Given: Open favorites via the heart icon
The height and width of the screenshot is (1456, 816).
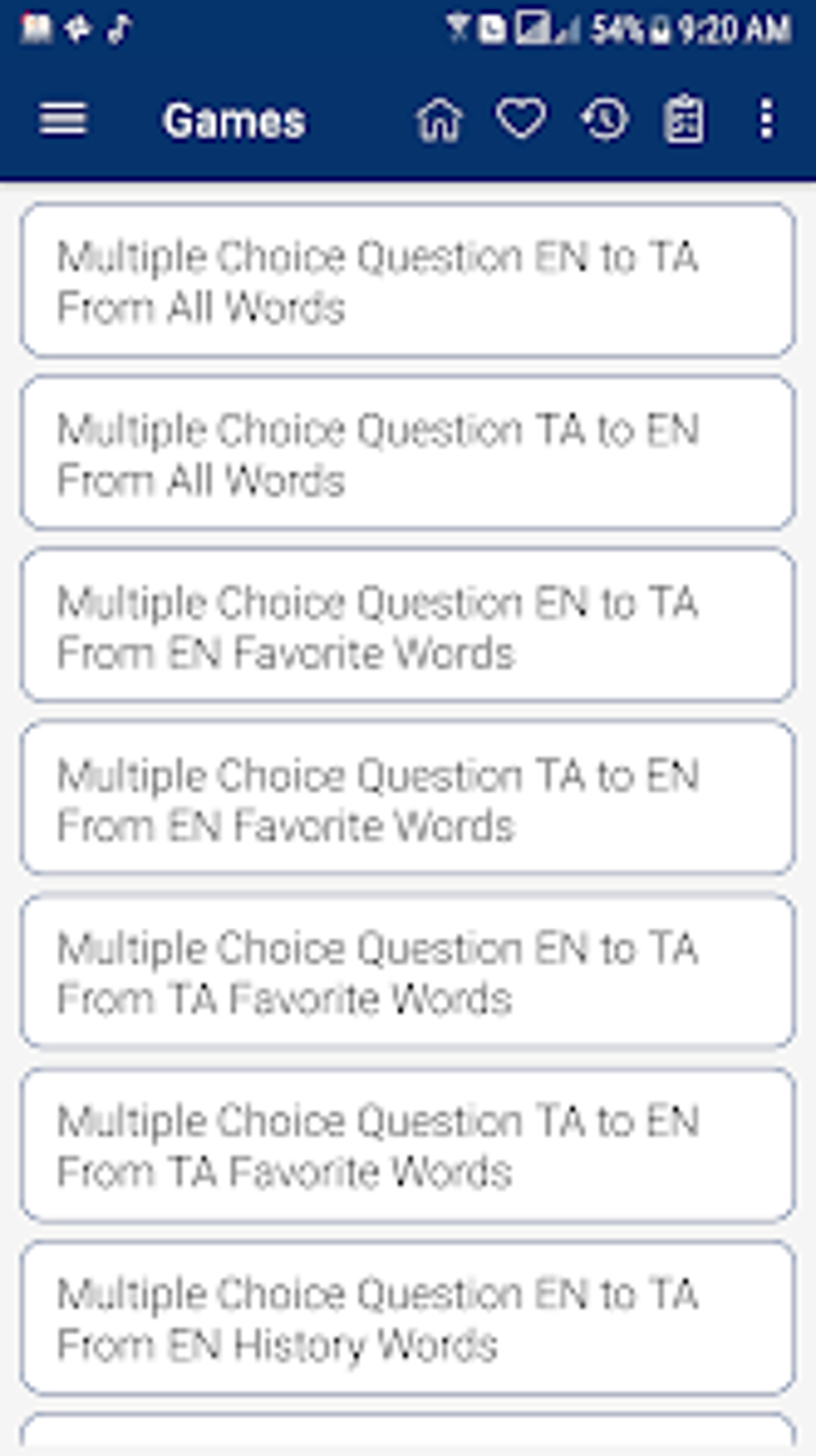Looking at the screenshot, I should coord(522,119).
